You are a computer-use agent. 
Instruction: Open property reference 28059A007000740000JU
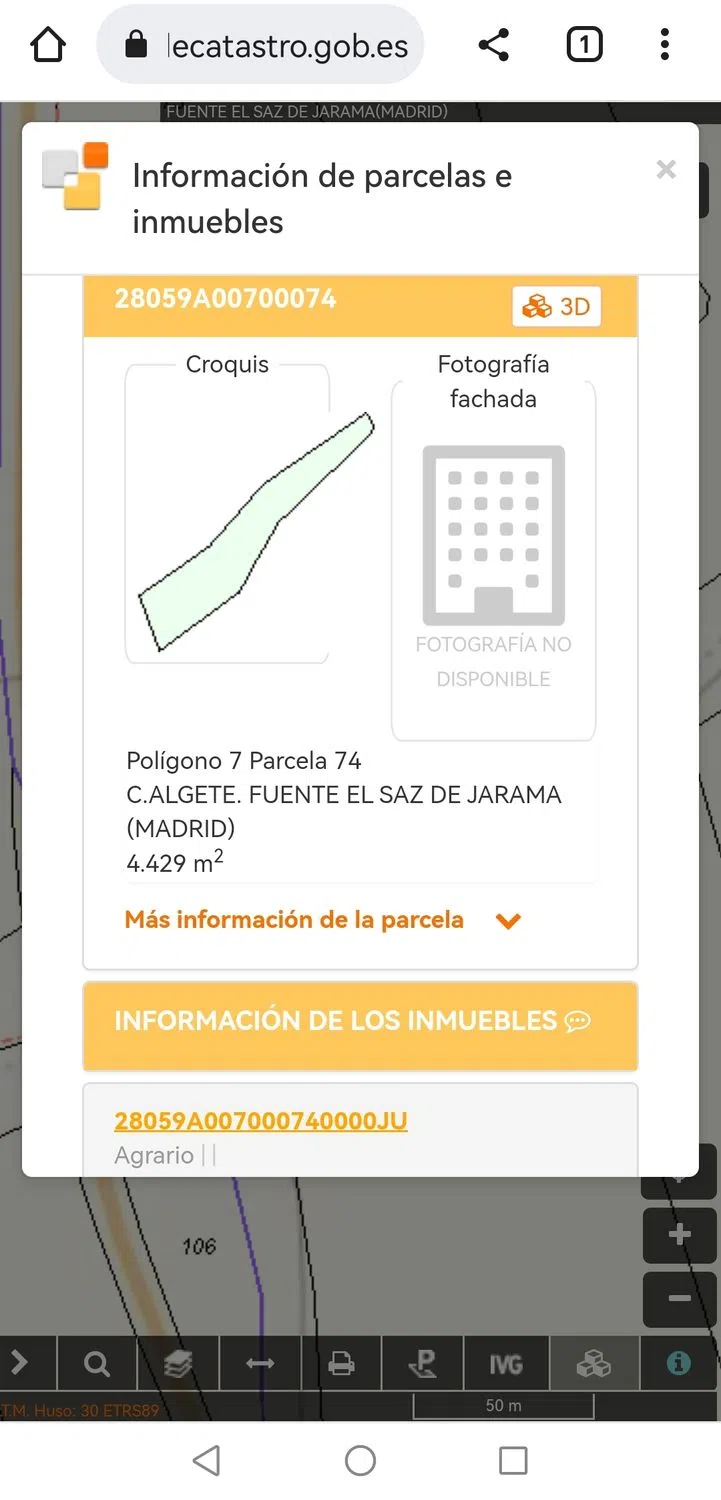pos(261,1121)
